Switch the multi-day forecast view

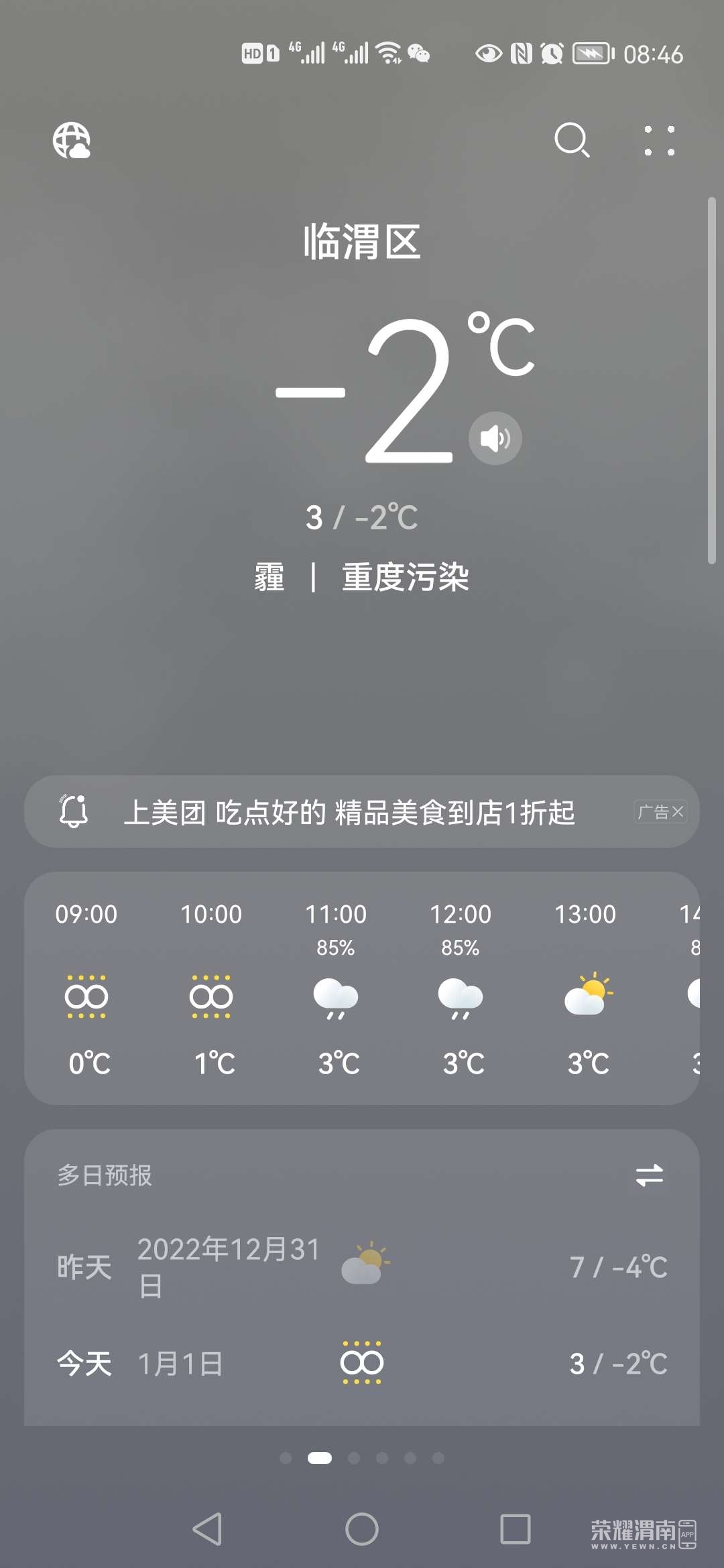click(649, 1175)
